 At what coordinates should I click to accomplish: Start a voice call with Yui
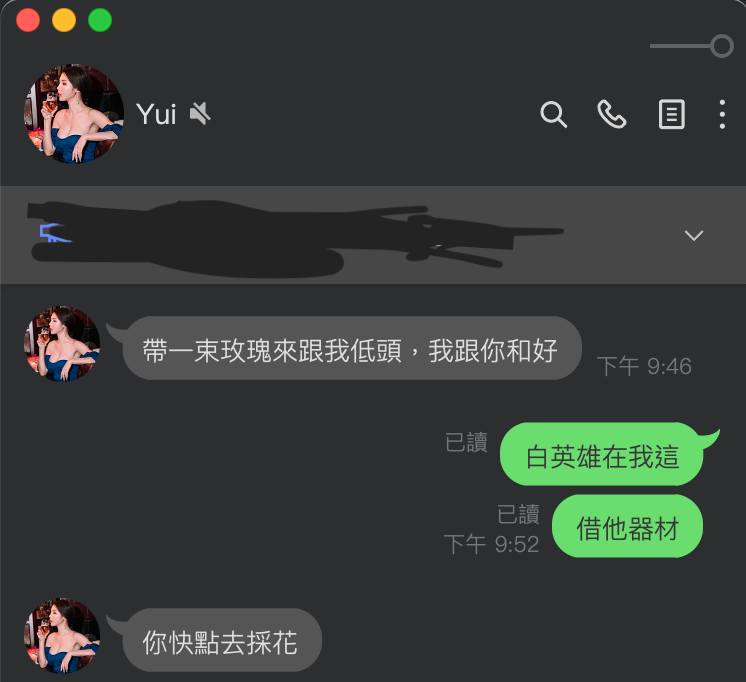point(611,115)
